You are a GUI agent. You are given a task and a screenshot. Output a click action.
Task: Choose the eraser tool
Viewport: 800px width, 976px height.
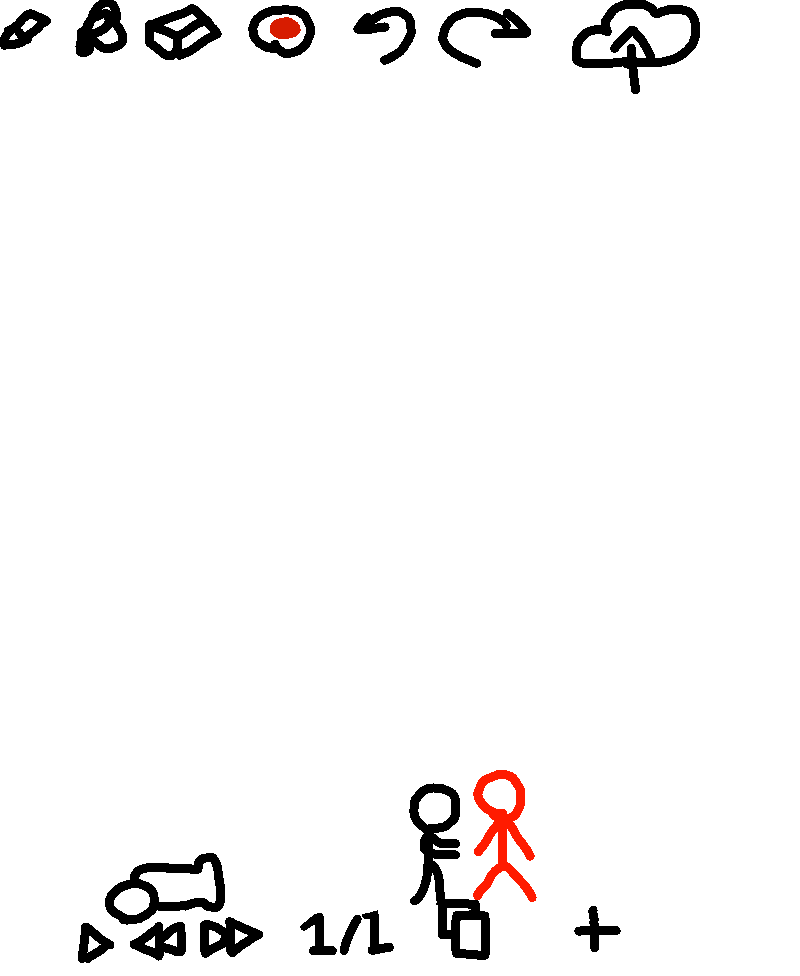(x=183, y=32)
